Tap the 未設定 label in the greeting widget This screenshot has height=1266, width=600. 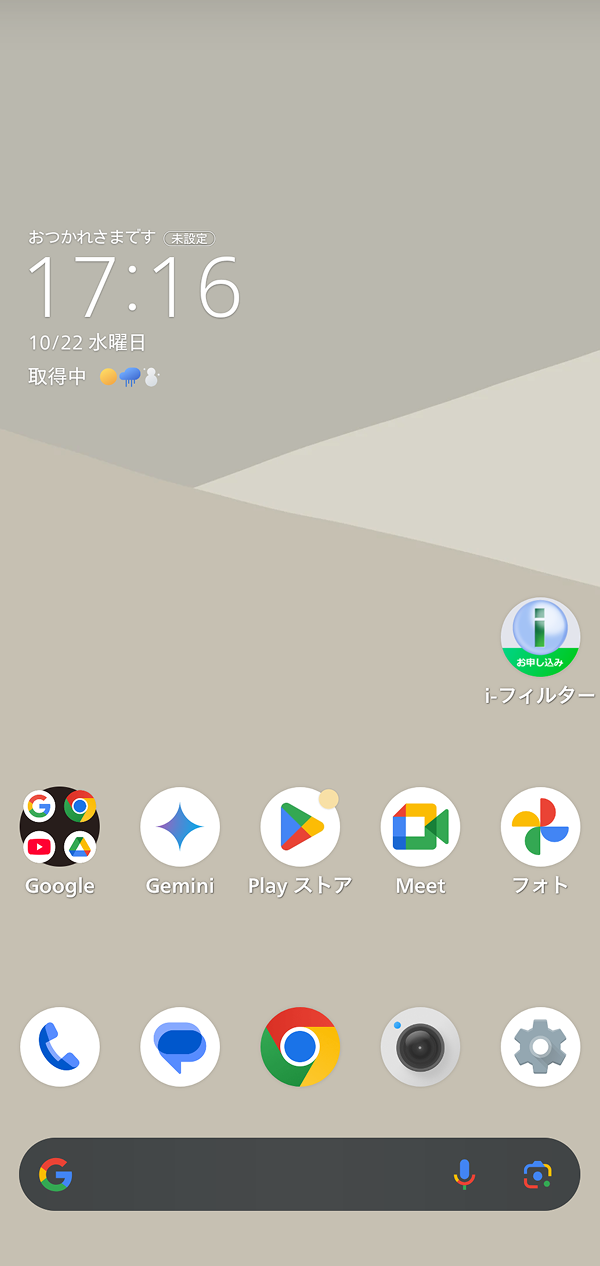(189, 239)
